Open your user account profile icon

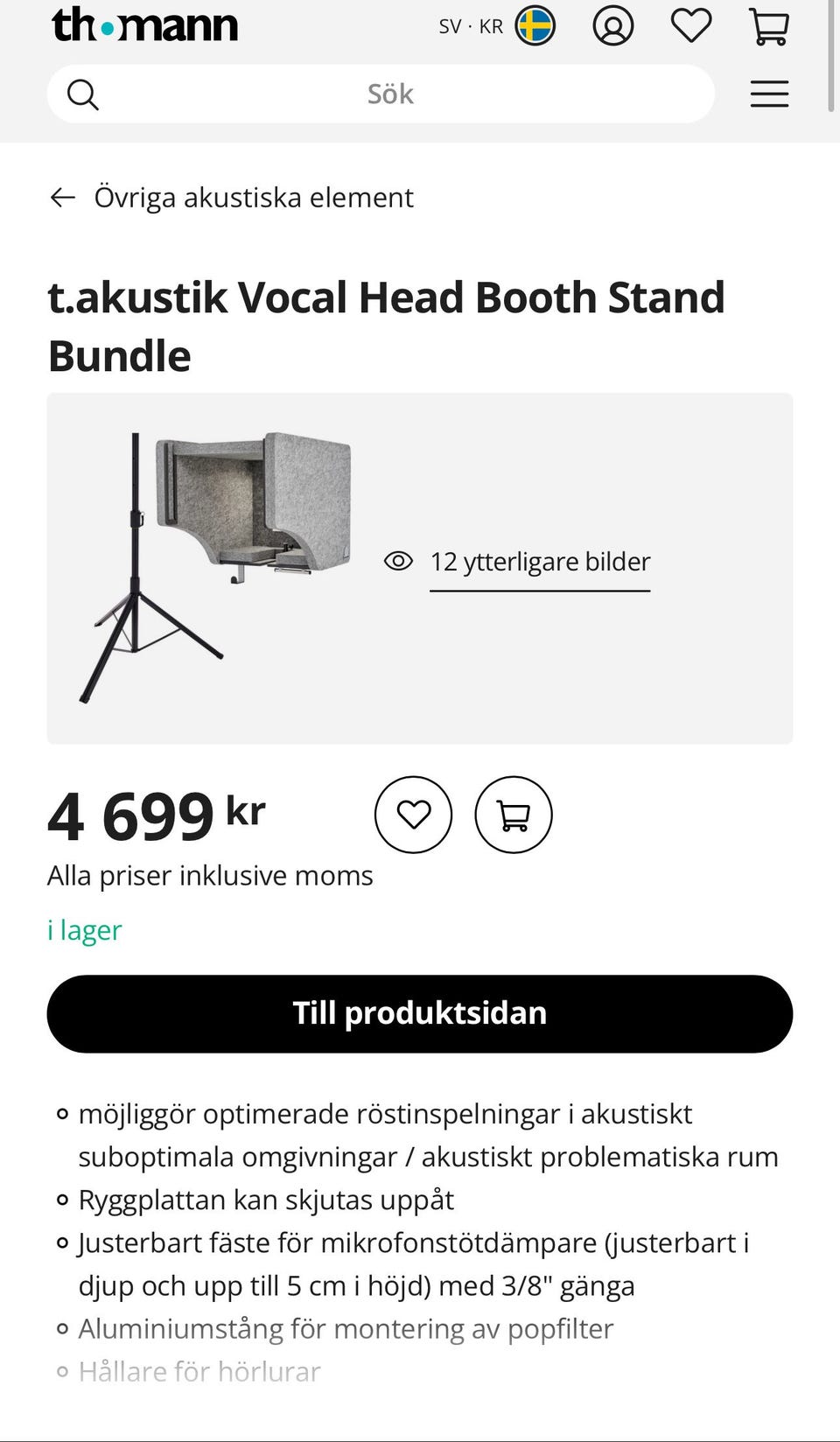(x=613, y=25)
